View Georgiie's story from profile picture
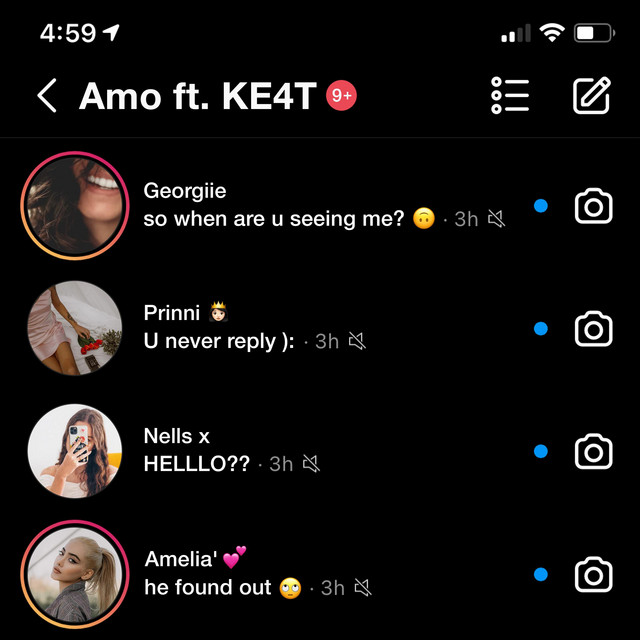This screenshot has width=640, height=640. (x=75, y=206)
